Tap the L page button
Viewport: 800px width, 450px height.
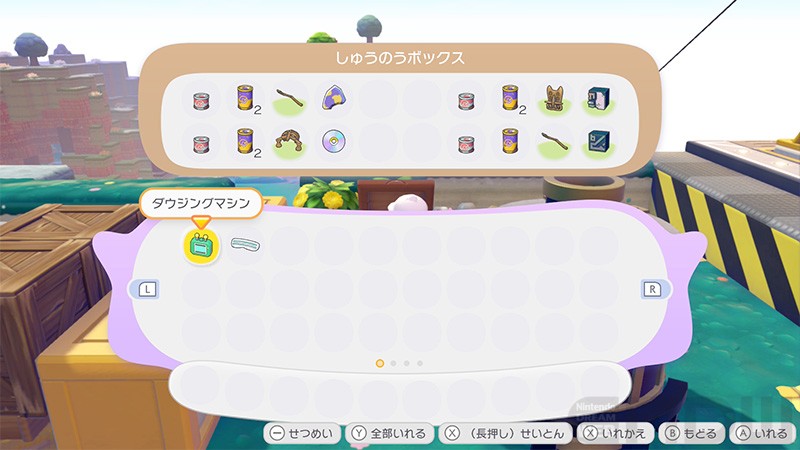tap(146, 288)
